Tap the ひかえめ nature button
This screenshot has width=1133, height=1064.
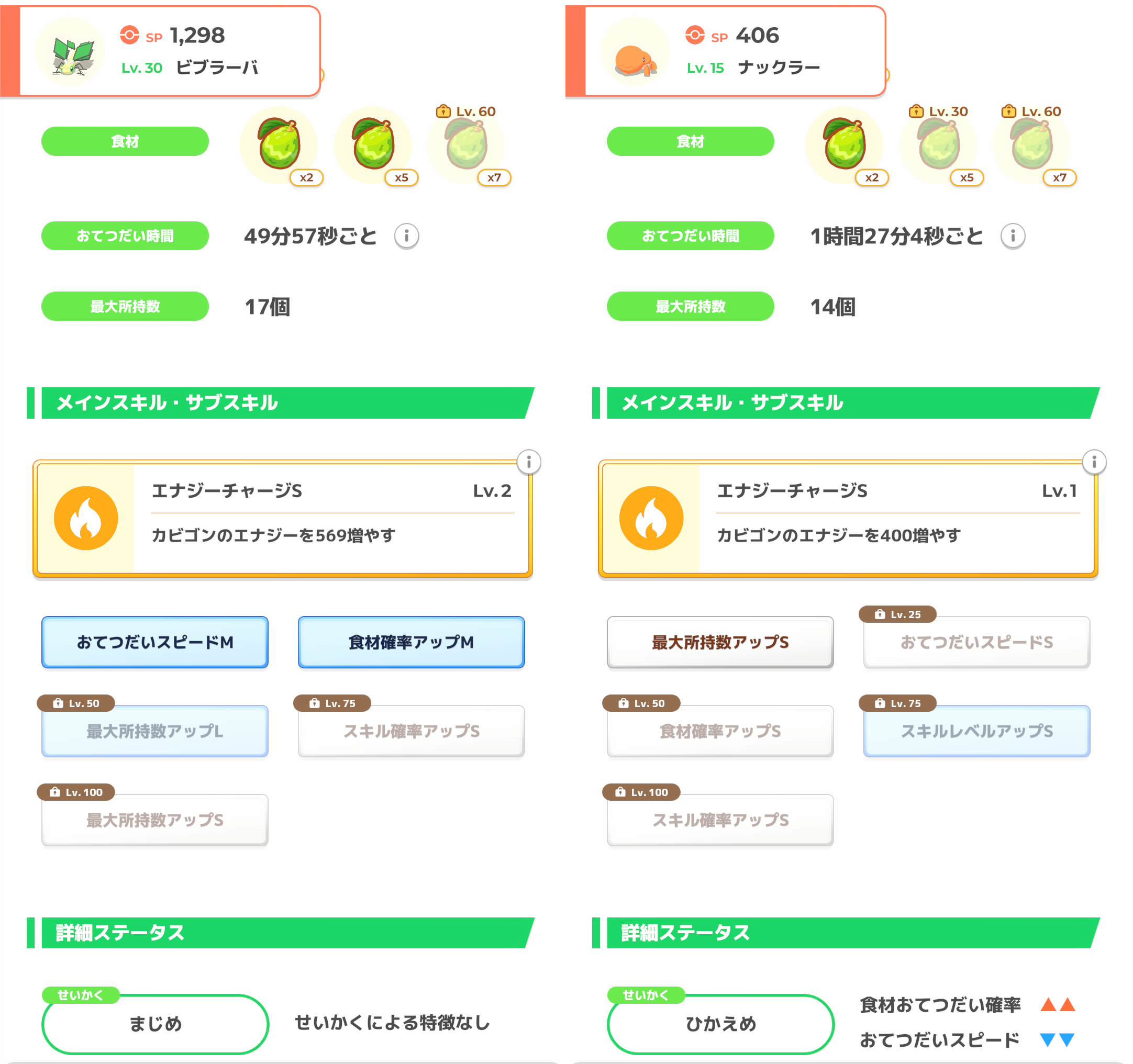click(720, 1024)
